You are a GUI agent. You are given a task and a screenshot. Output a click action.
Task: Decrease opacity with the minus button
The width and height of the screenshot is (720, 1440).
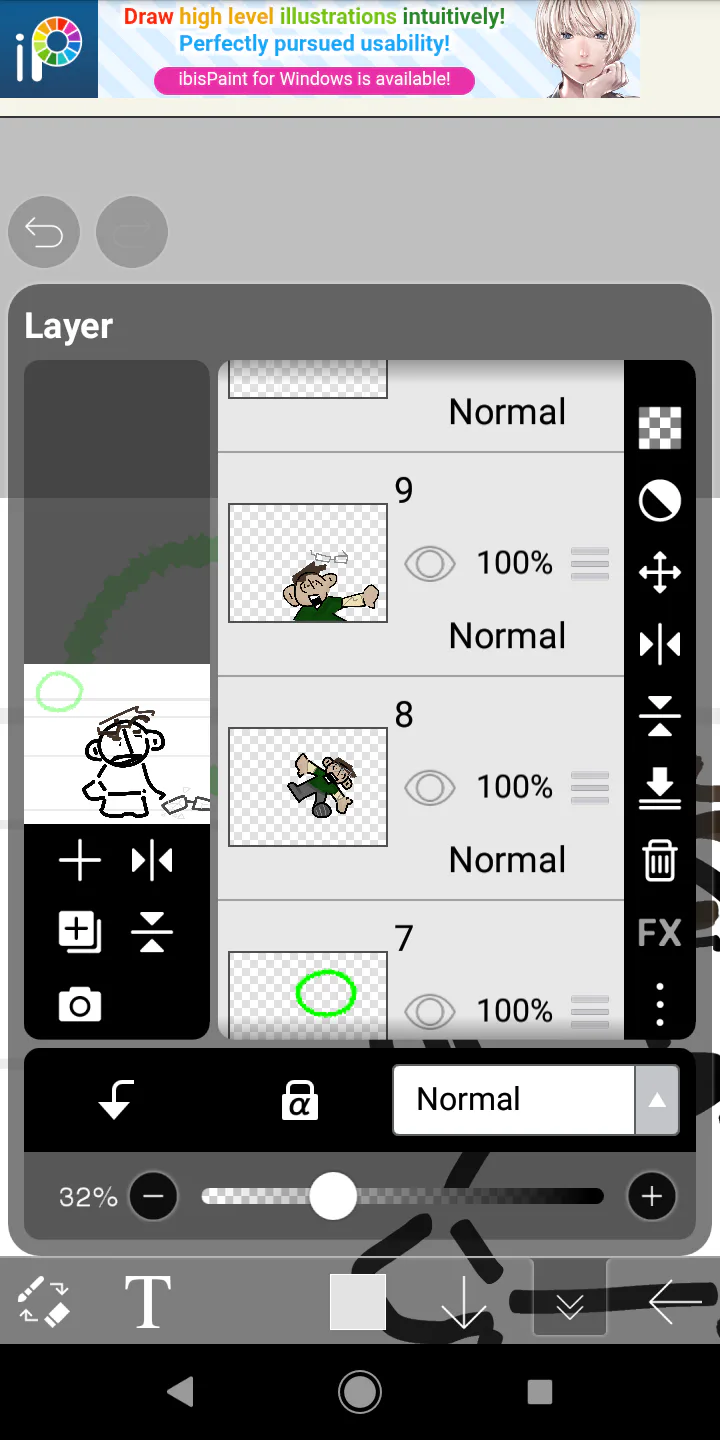(x=153, y=1196)
